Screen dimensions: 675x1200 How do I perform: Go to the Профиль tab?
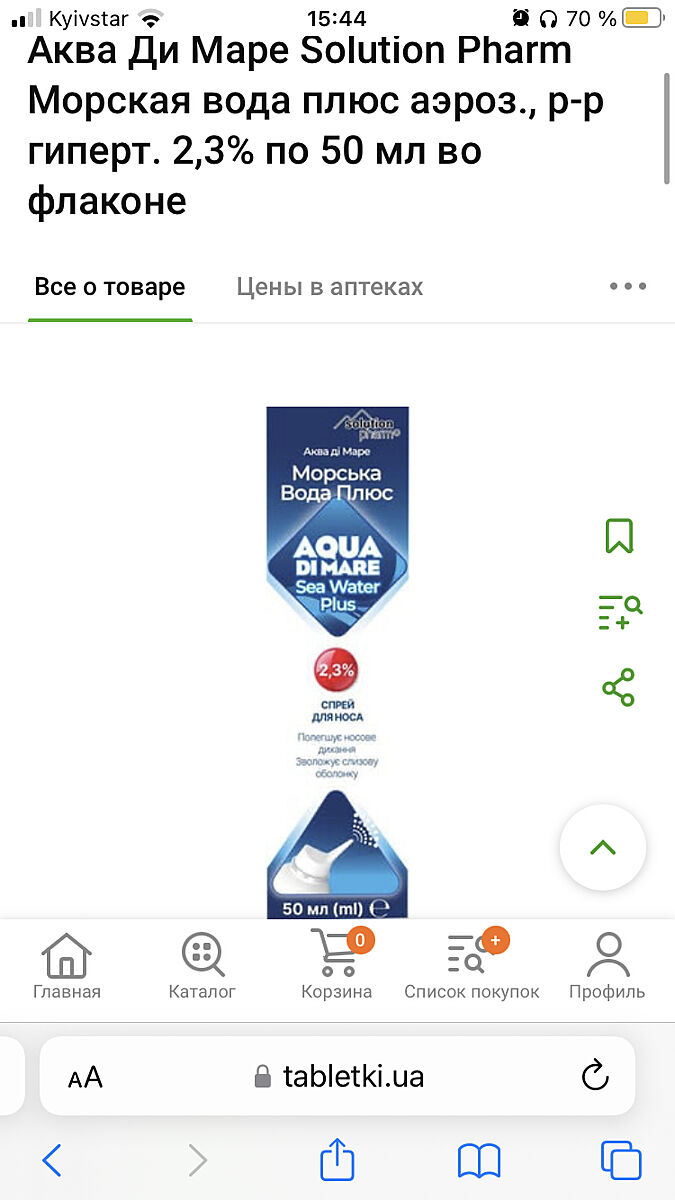tap(607, 965)
